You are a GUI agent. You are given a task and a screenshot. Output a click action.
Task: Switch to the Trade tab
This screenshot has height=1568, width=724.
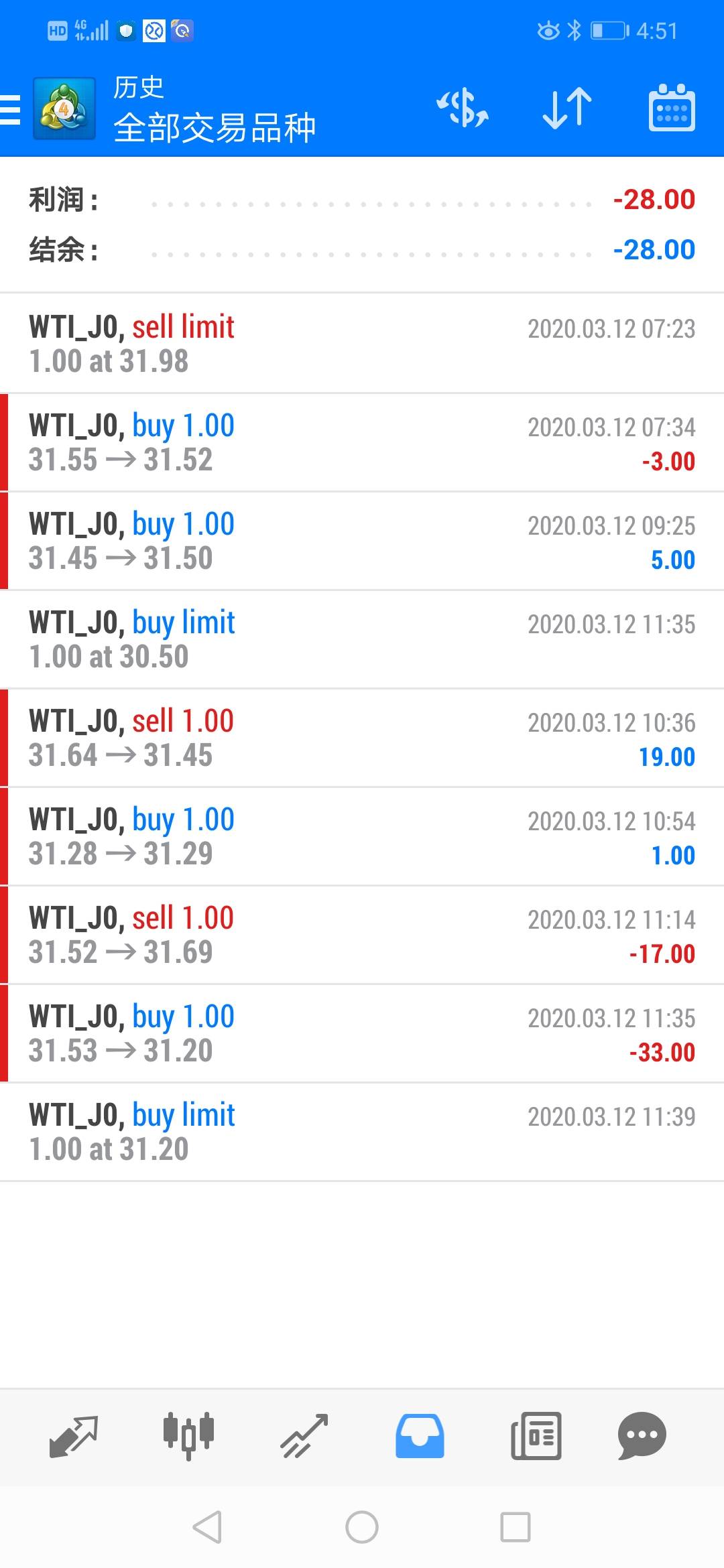(304, 1435)
